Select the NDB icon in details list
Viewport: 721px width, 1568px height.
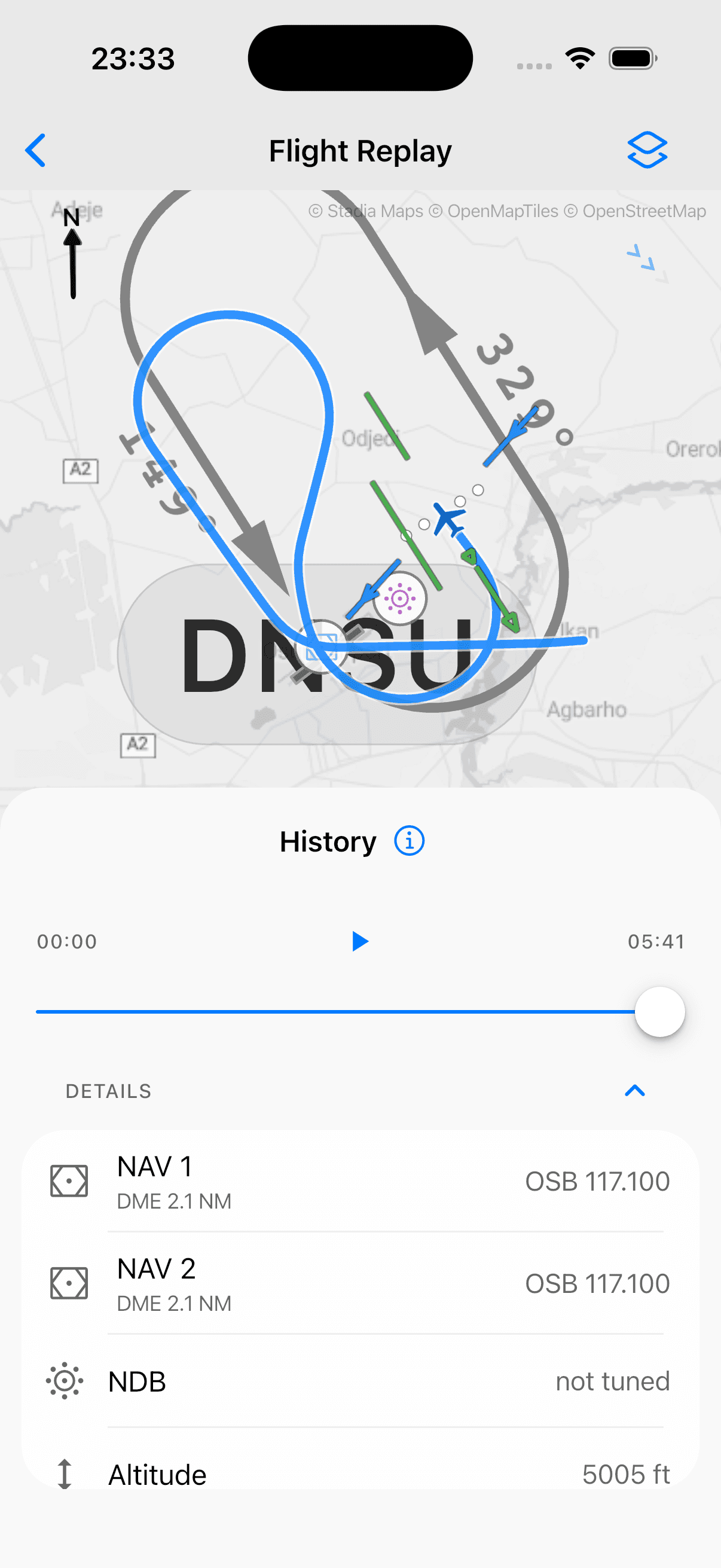coord(63,1381)
